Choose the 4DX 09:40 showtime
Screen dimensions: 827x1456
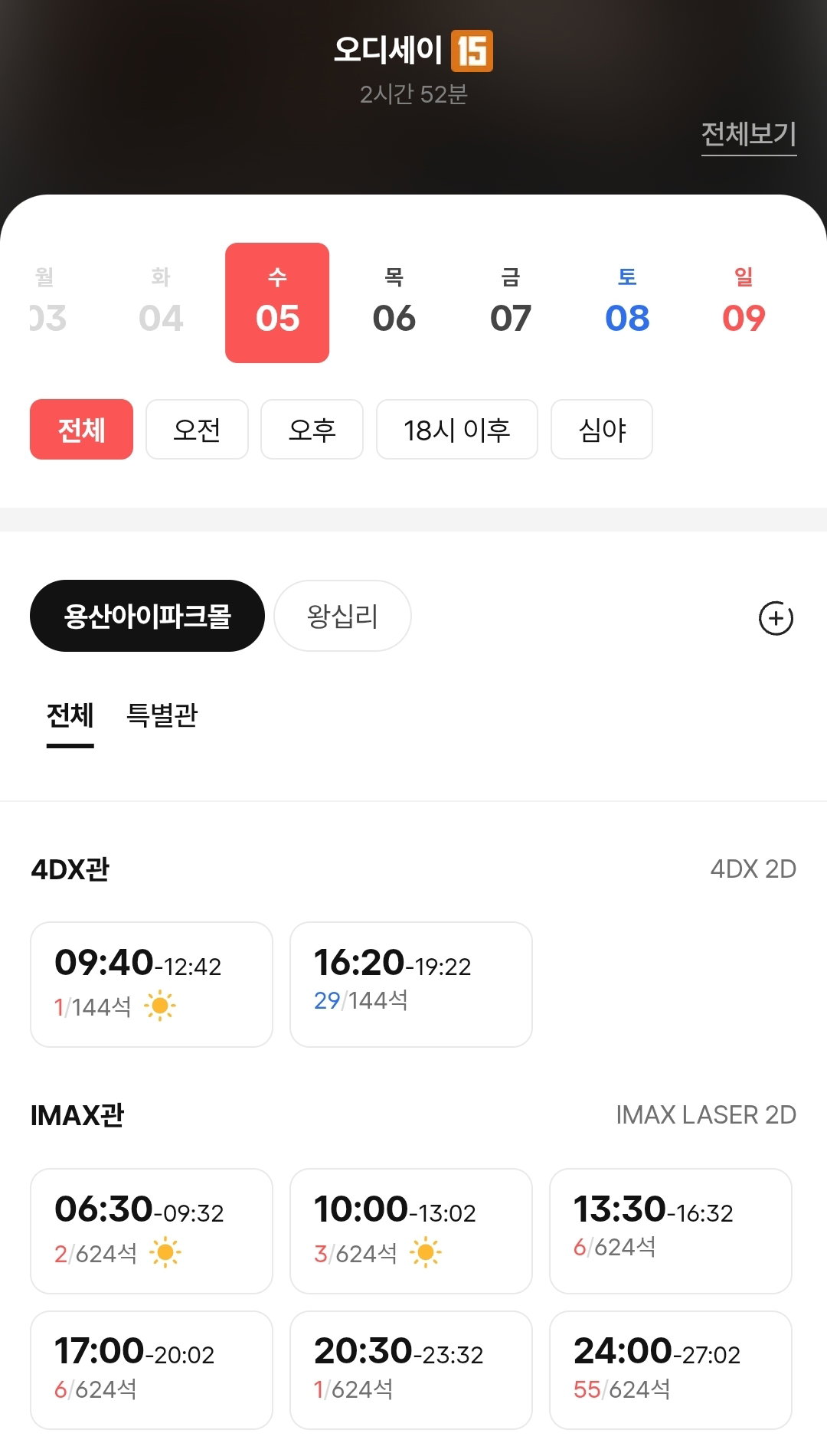pos(152,984)
